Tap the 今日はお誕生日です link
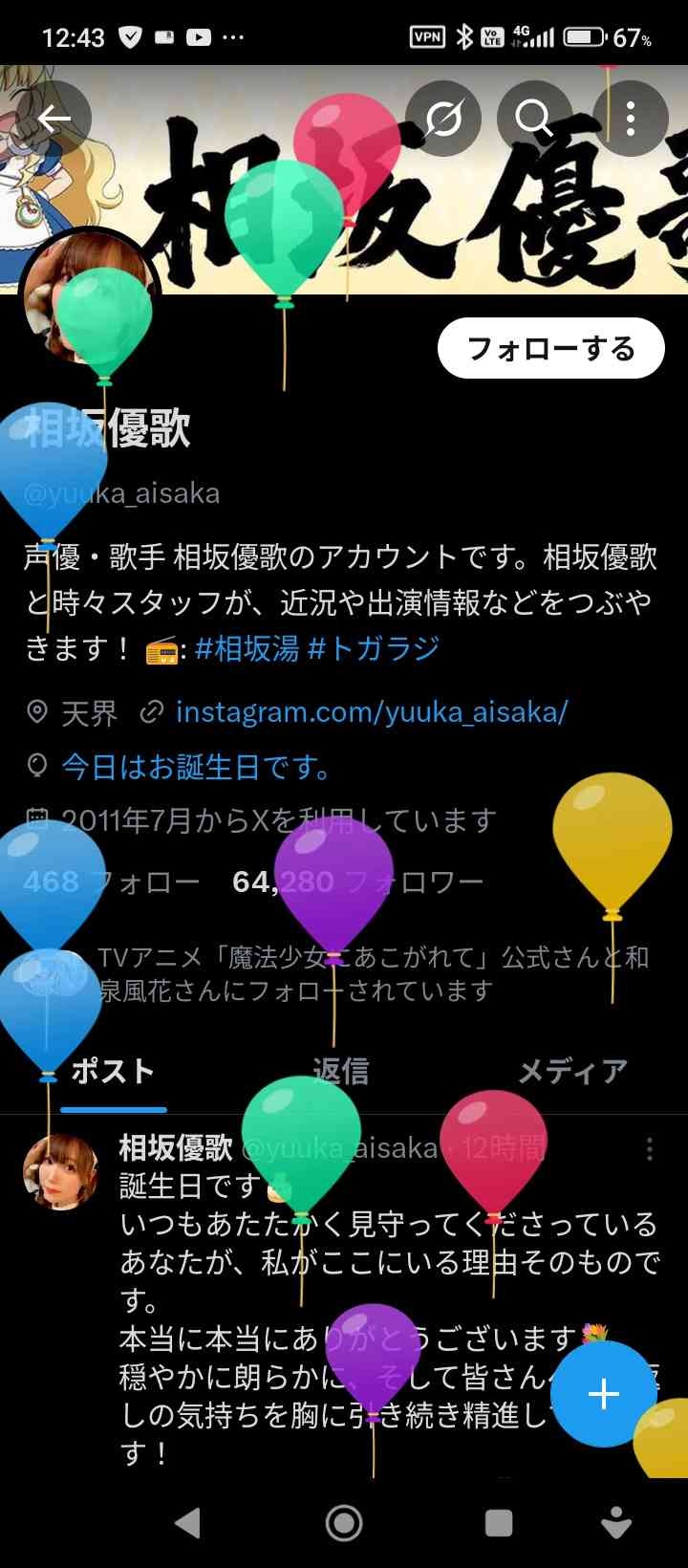 pyautogui.click(x=196, y=767)
